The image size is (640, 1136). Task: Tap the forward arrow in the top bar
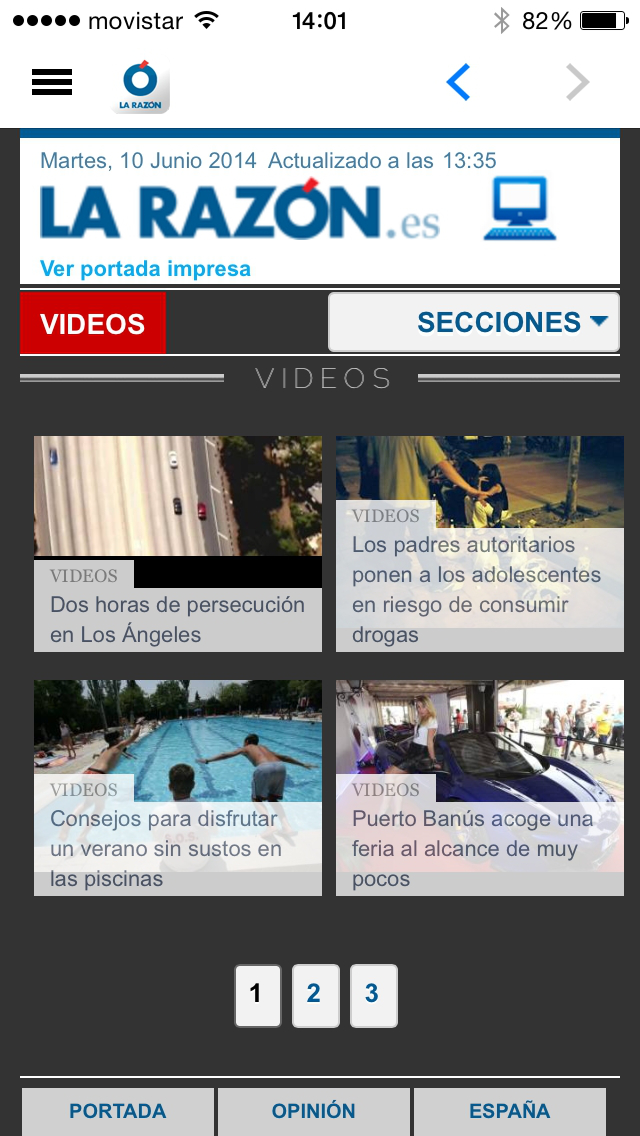tap(578, 82)
